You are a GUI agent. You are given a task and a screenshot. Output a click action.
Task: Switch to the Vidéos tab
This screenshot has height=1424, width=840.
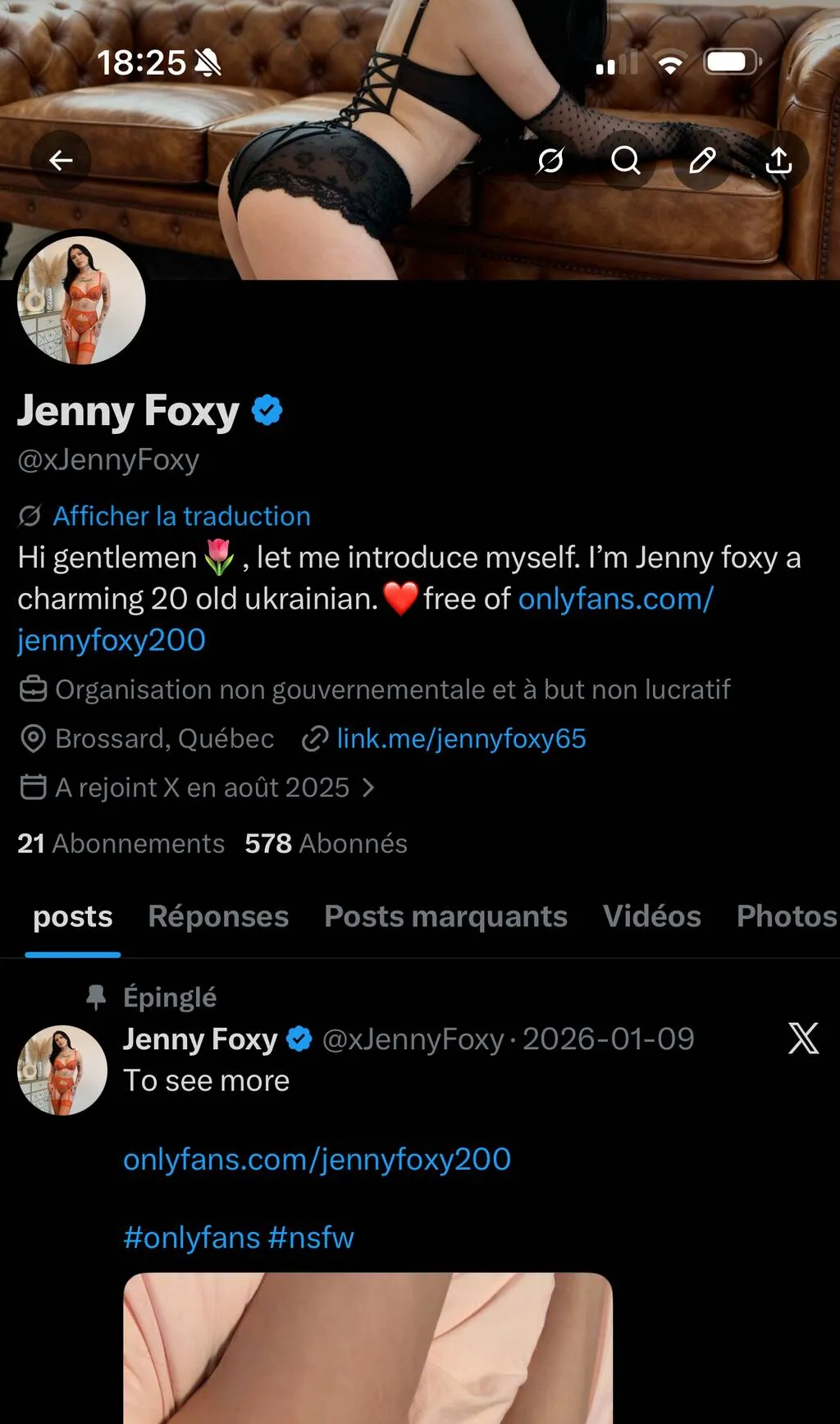coord(651,916)
